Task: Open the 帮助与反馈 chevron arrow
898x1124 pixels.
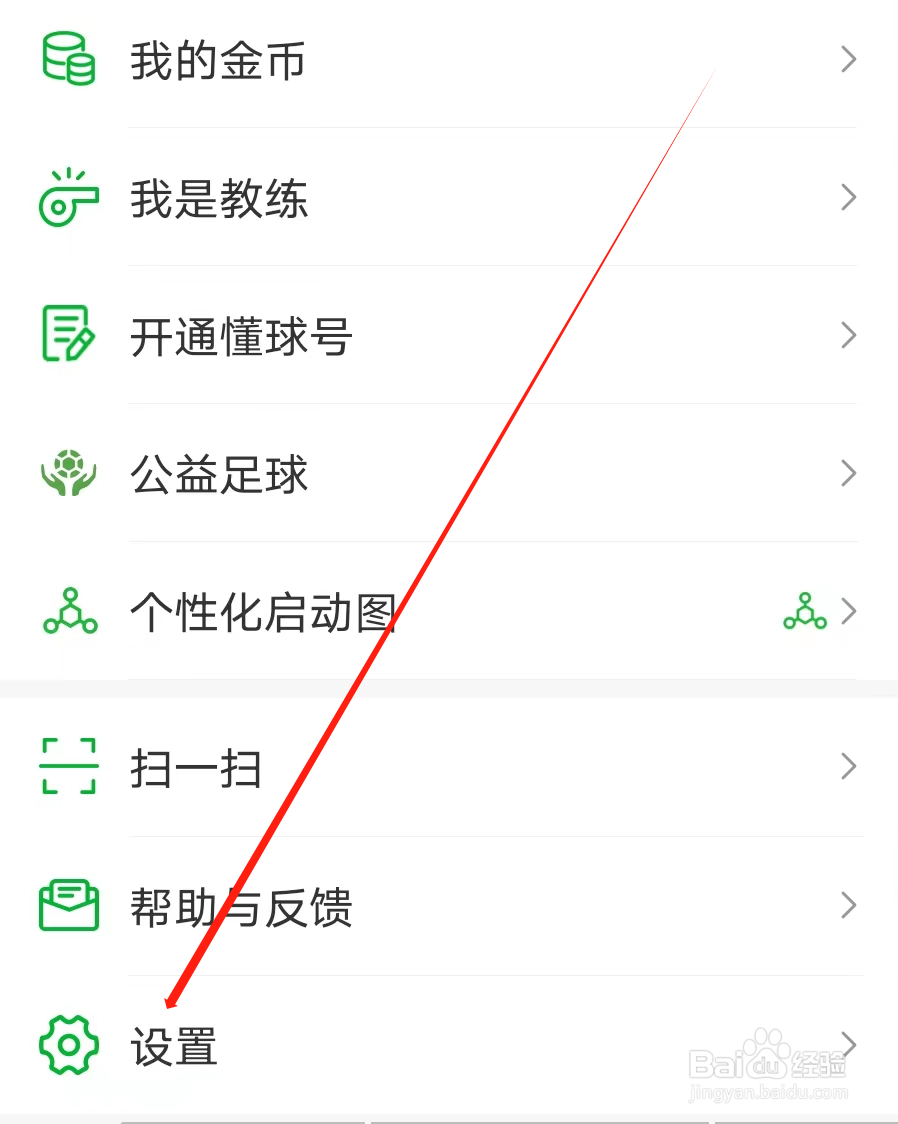Action: tap(848, 906)
